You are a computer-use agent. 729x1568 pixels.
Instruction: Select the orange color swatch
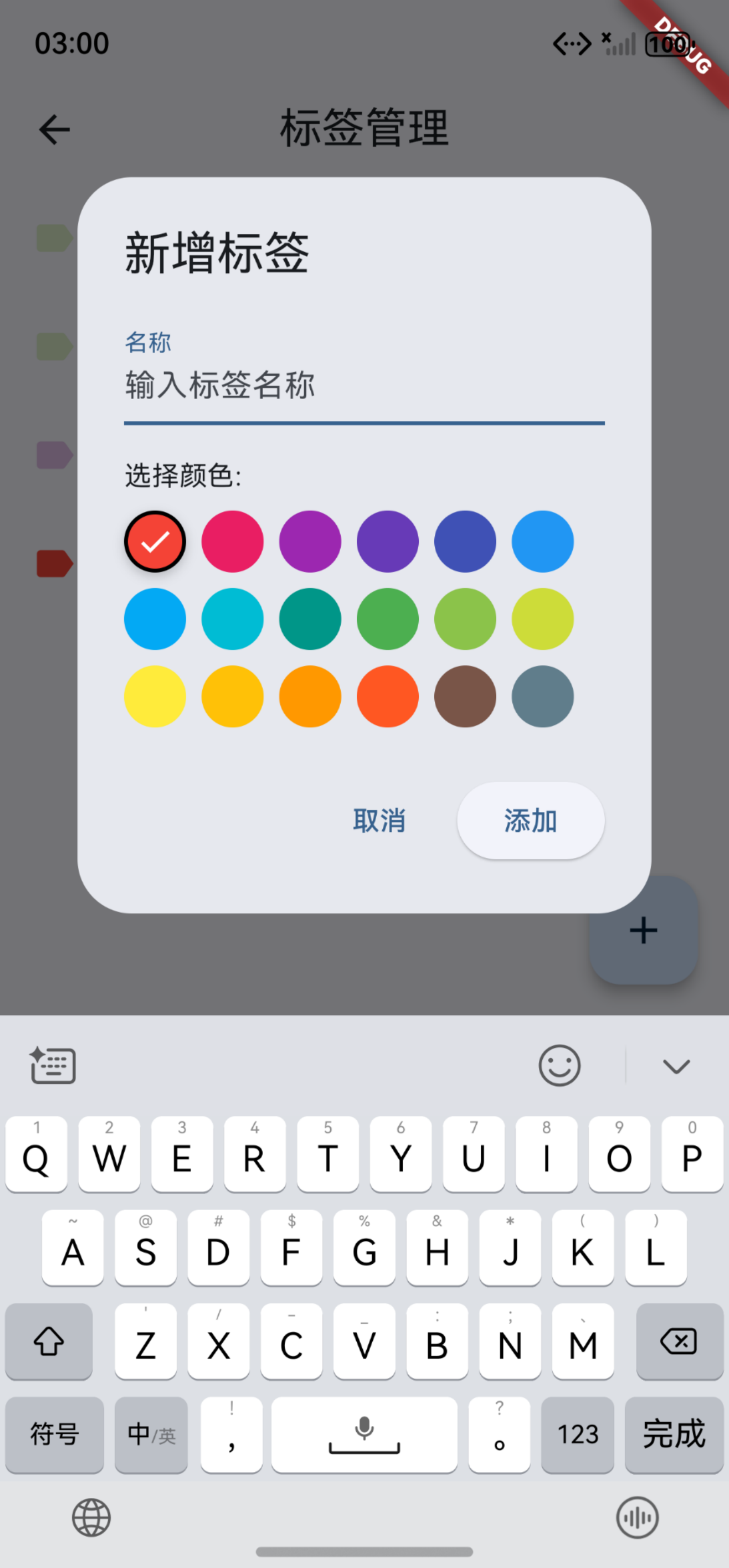pyautogui.click(x=310, y=697)
